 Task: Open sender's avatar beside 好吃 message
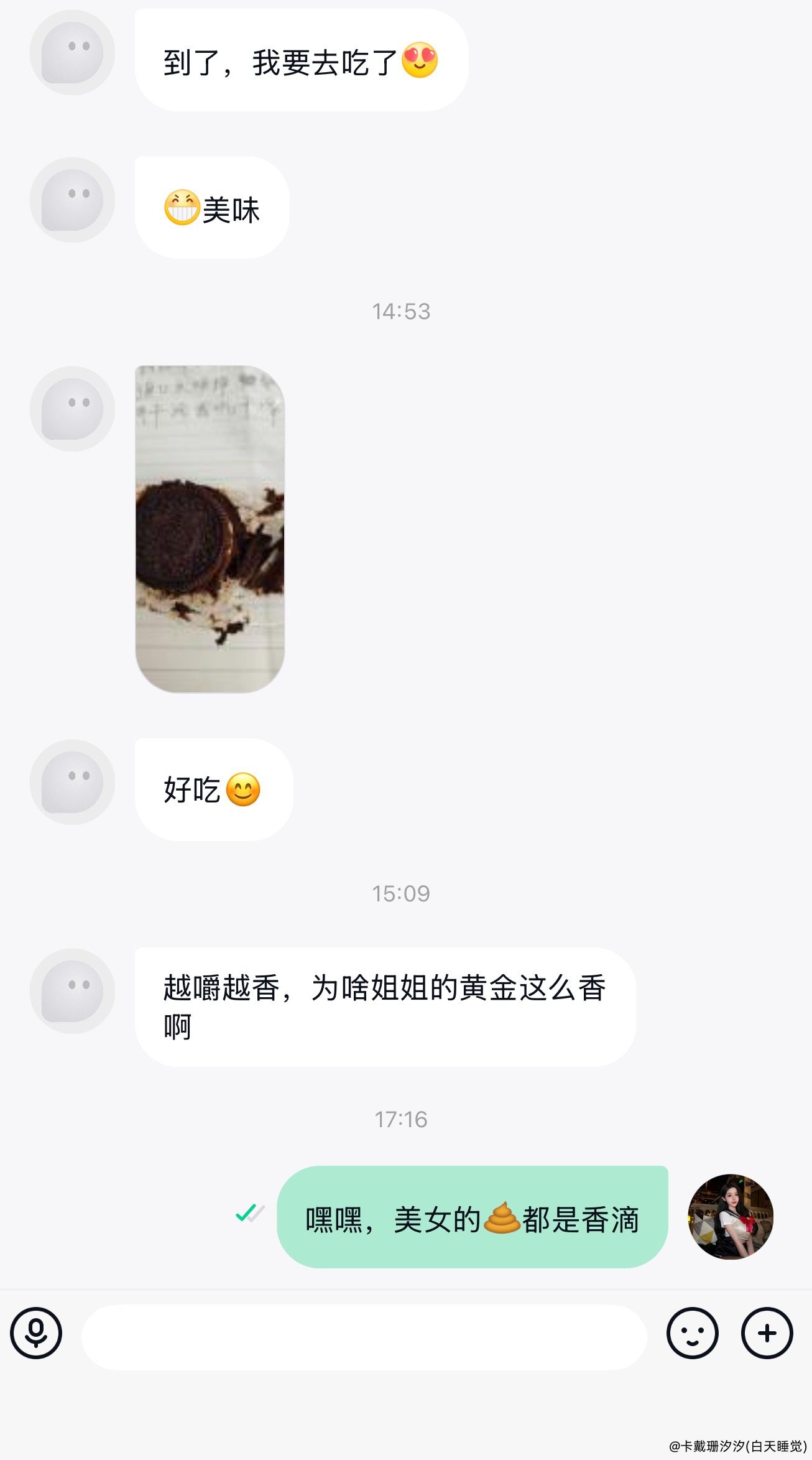[x=72, y=782]
